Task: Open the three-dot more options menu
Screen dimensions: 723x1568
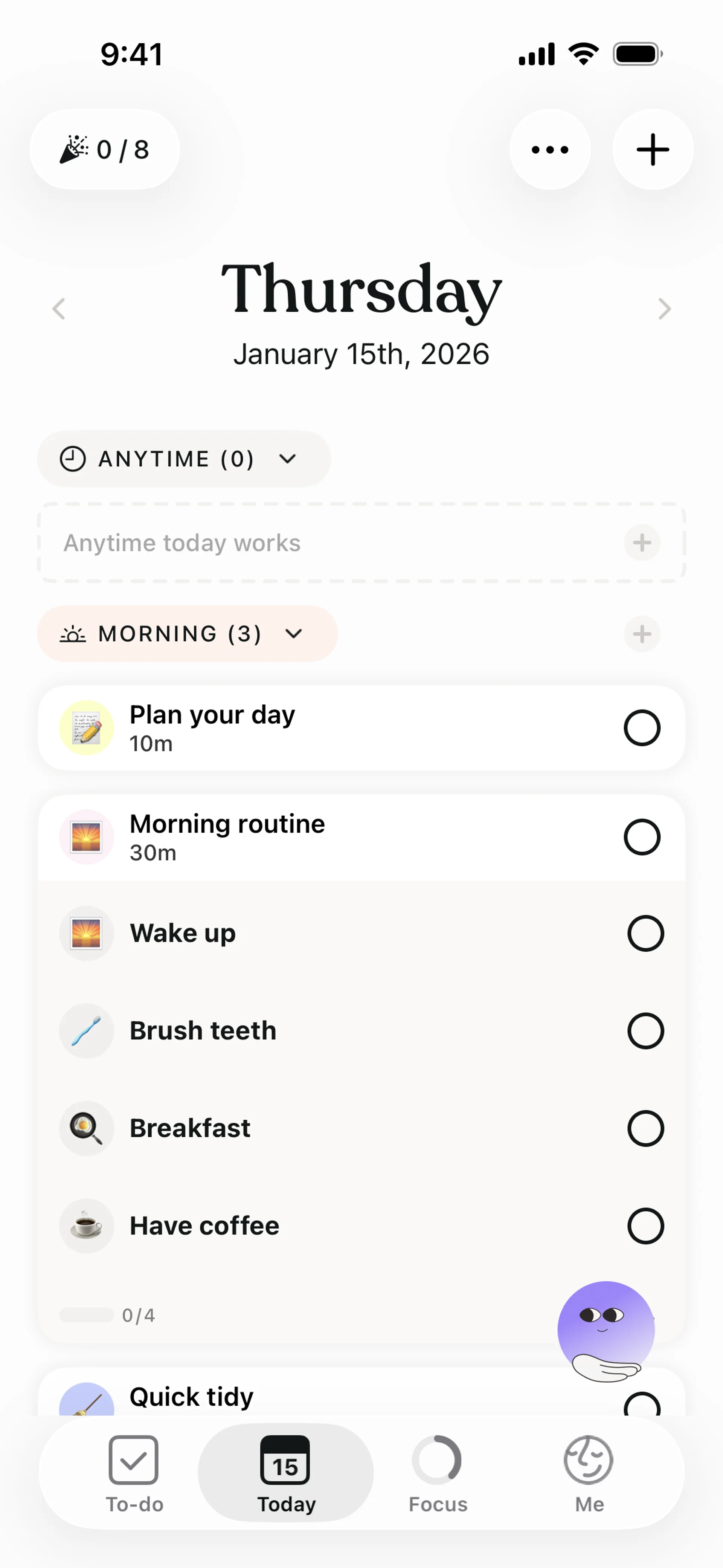Action: 549,150
